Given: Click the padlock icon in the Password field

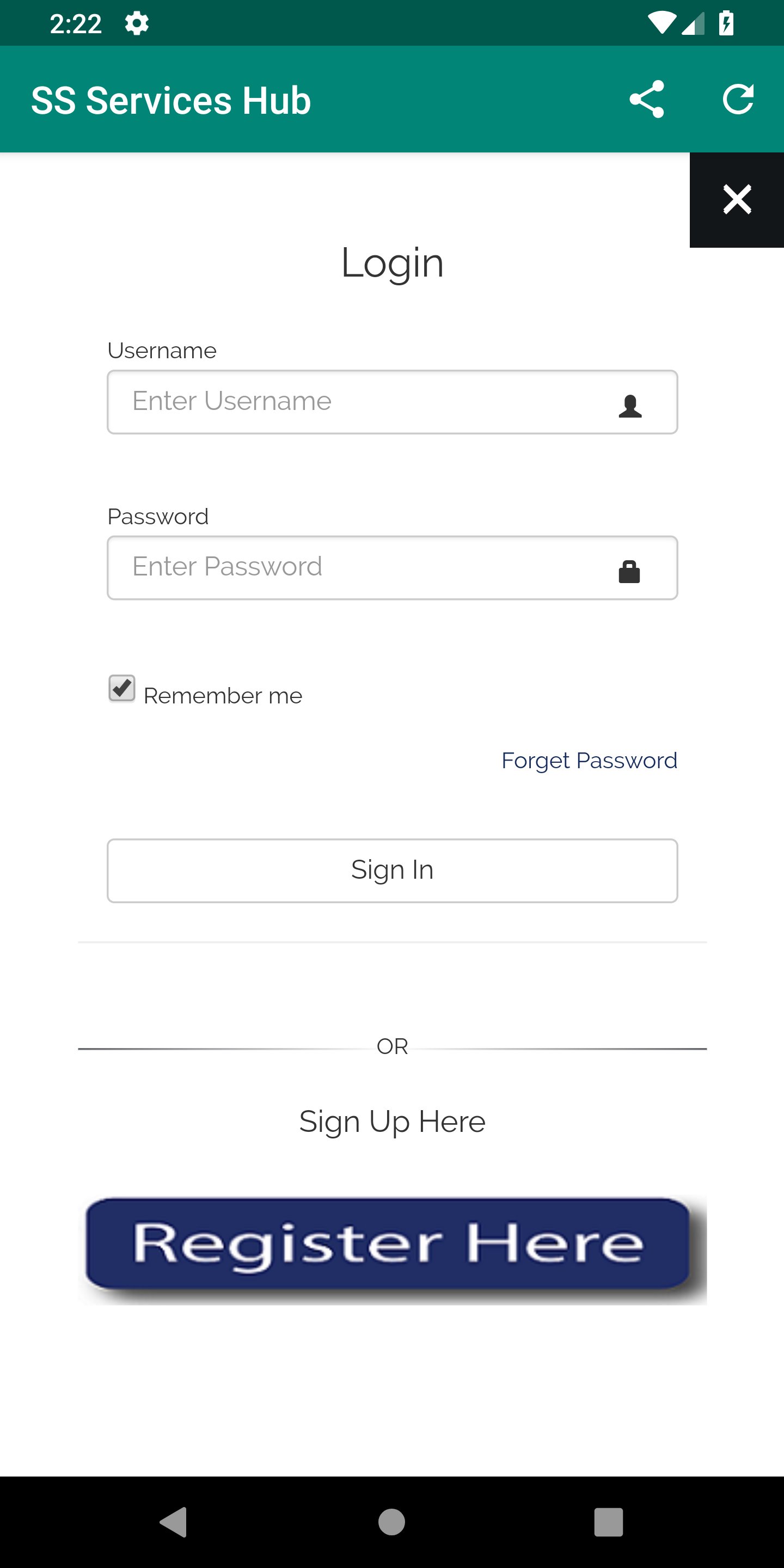Looking at the screenshot, I should pos(630,571).
